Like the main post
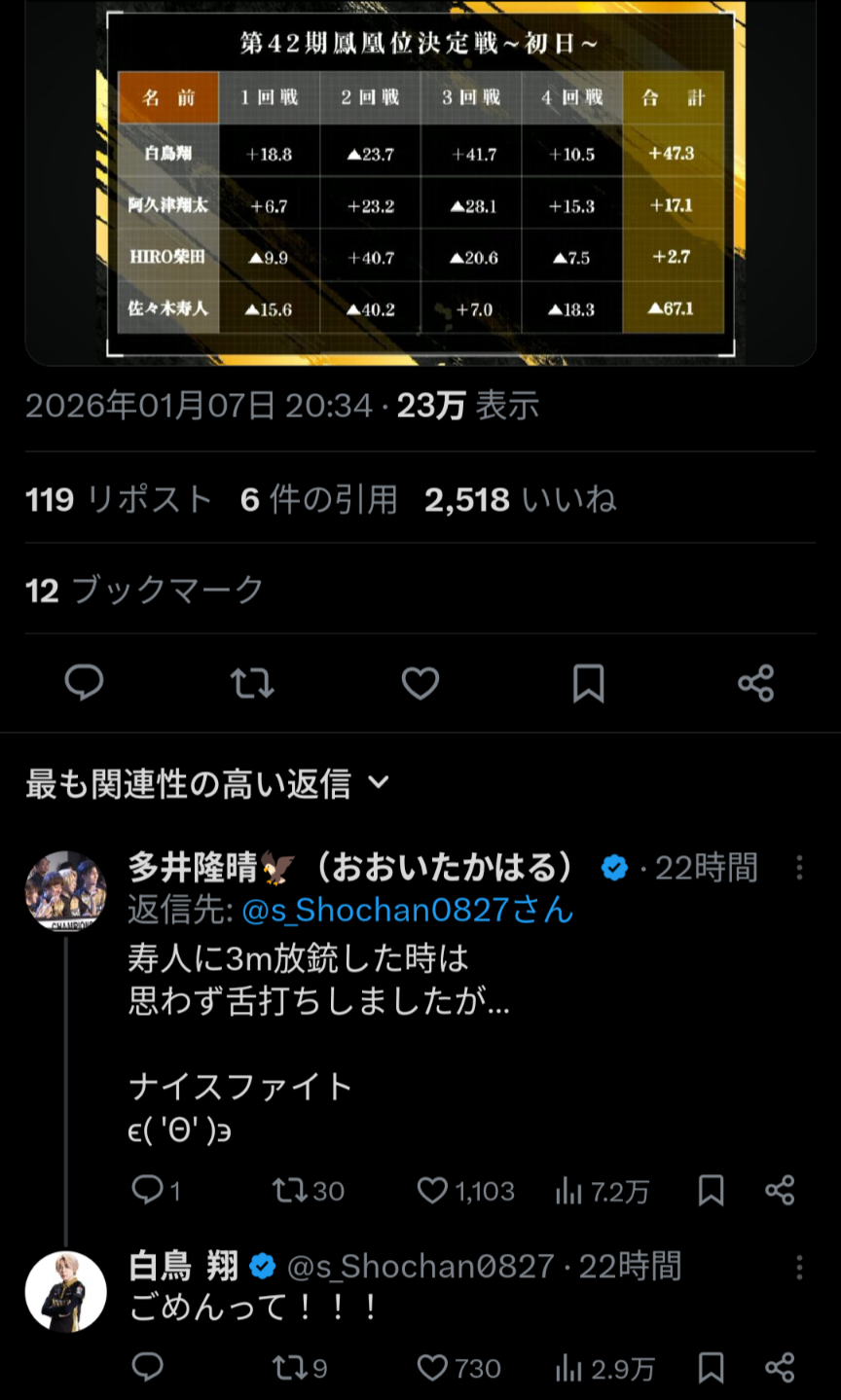The height and width of the screenshot is (1400, 841). pyautogui.click(x=420, y=683)
